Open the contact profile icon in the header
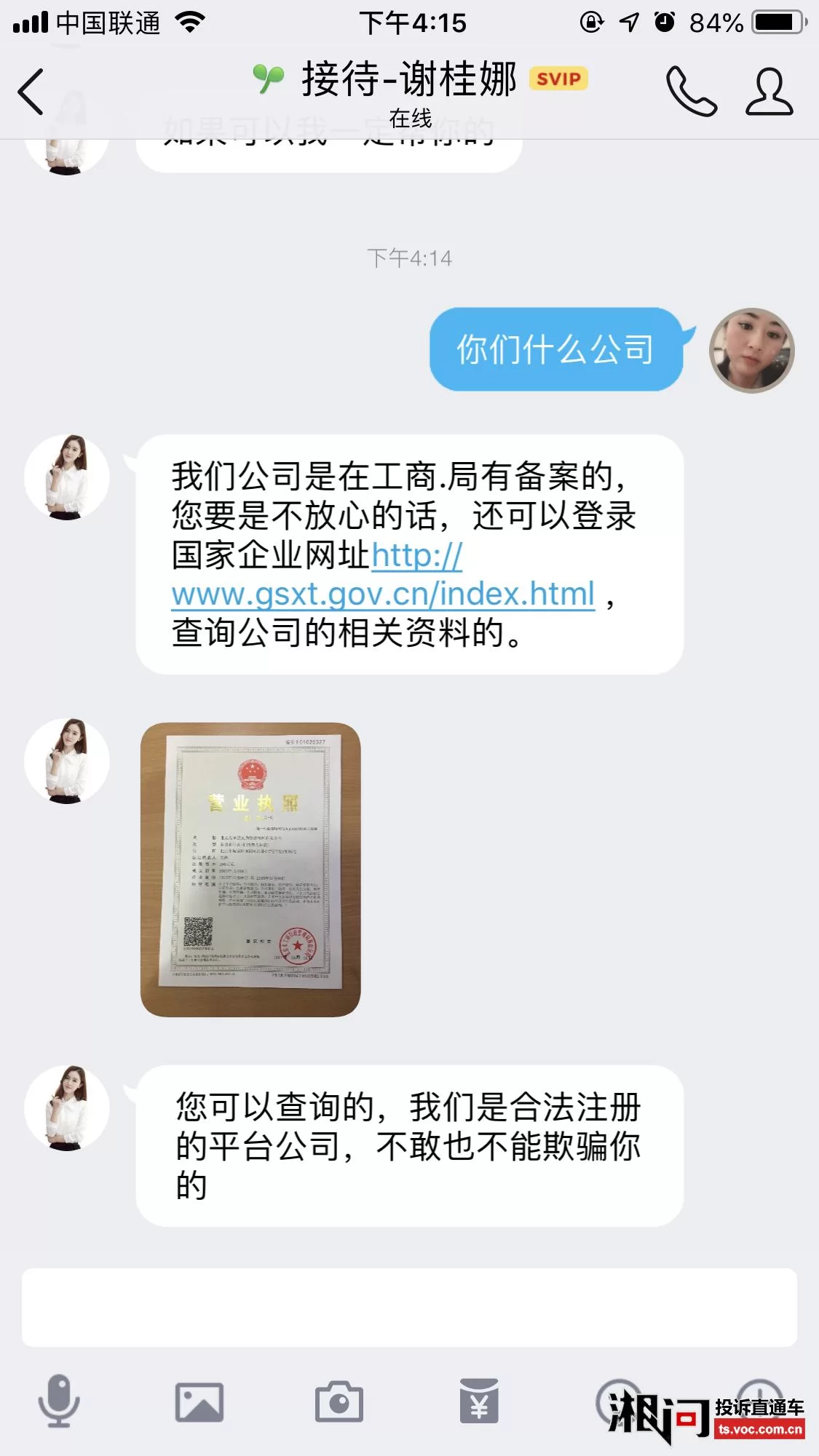This screenshot has height=1456, width=819. pos(769,92)
